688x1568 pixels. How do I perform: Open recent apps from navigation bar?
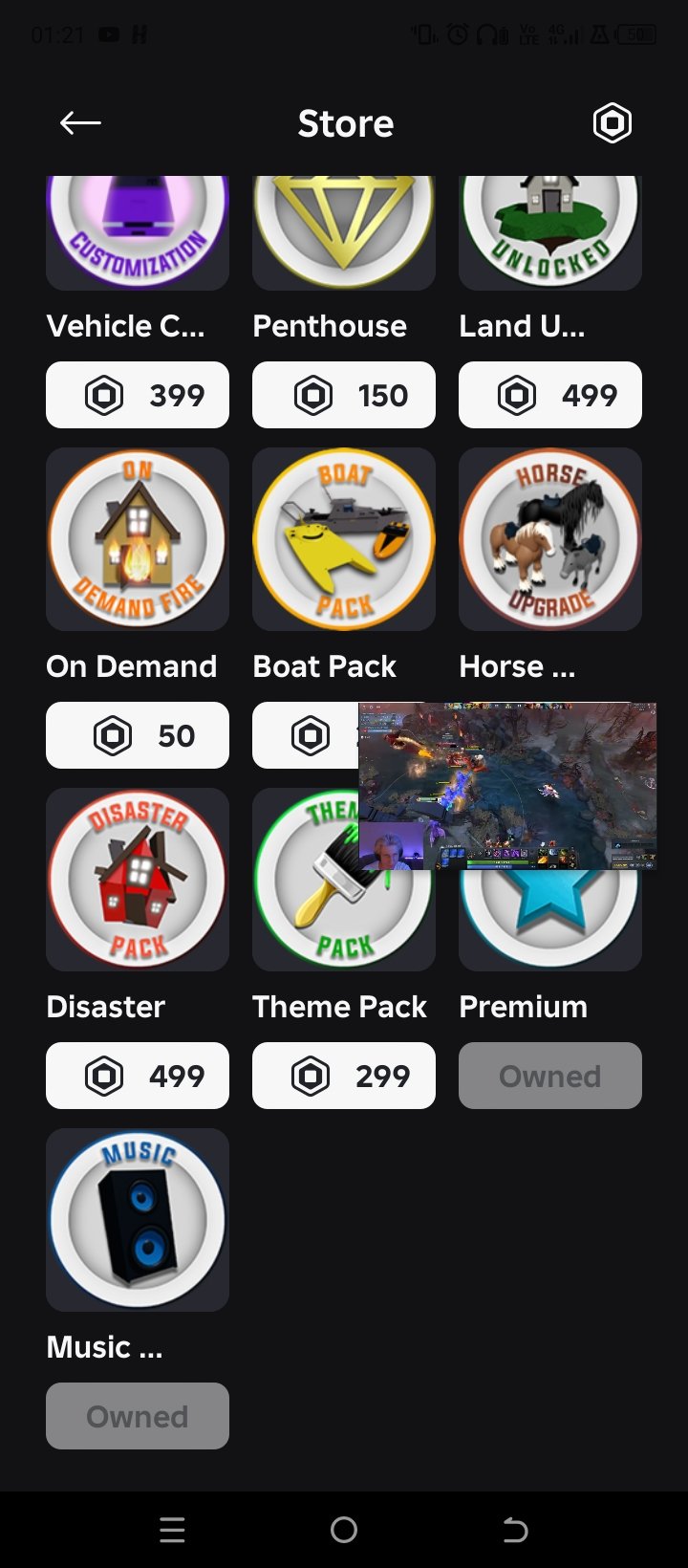172,1530
